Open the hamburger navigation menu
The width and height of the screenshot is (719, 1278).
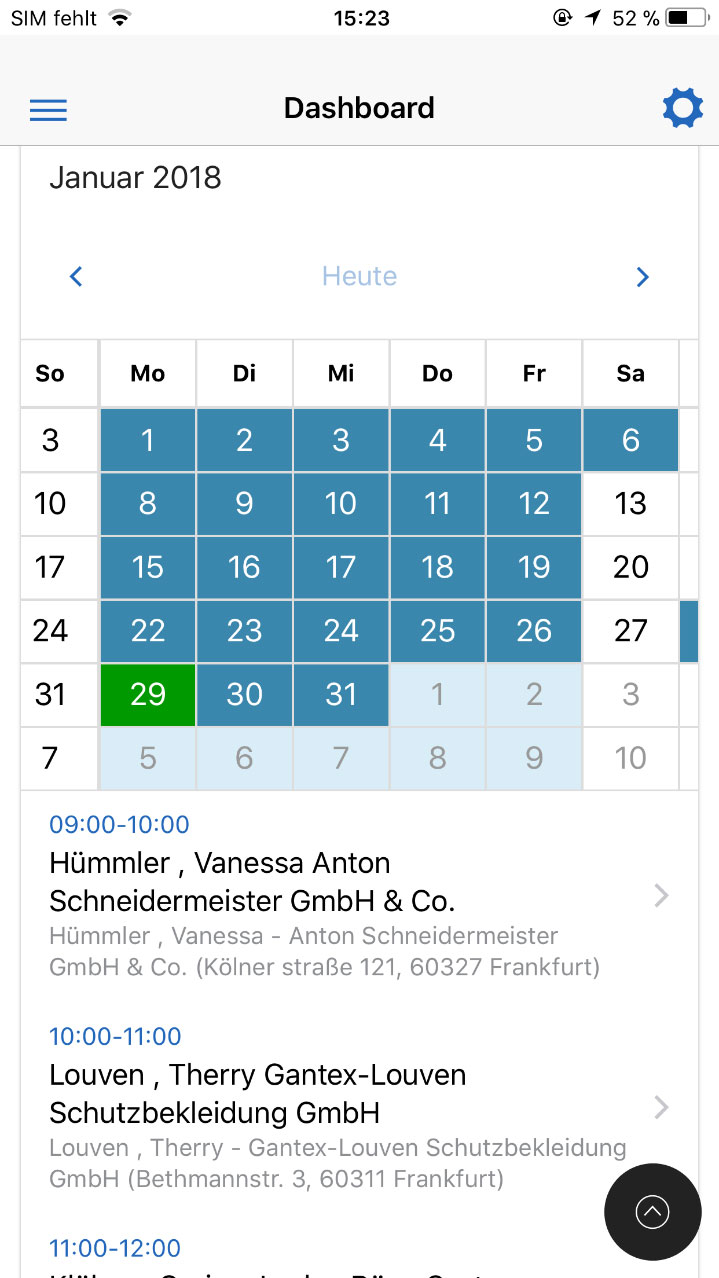pyautogui.click(x=48, y=110)
